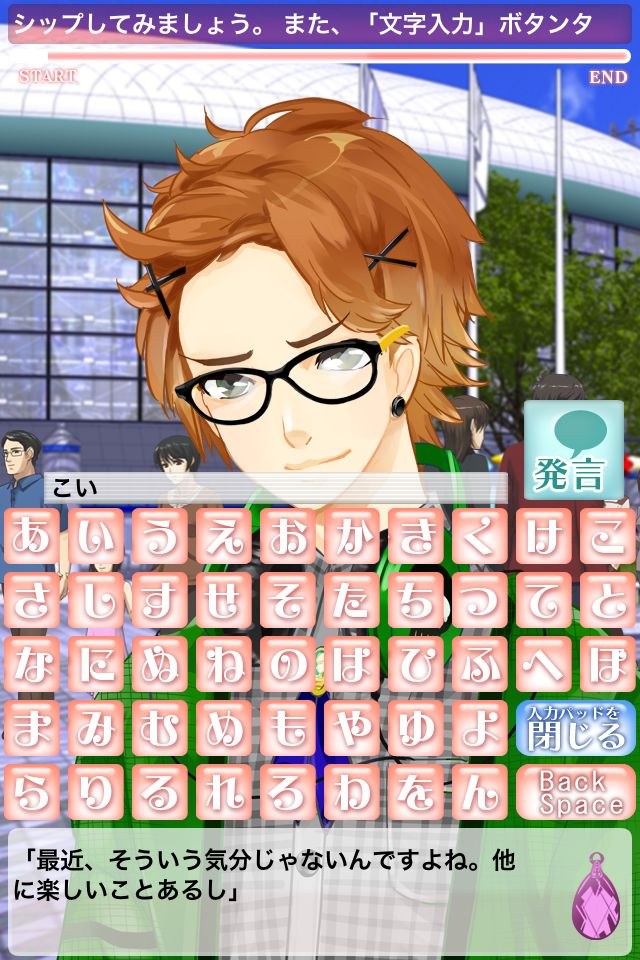Tap the ら key
The width and height of the screenshot is (640, 960).
coord(32,792)
